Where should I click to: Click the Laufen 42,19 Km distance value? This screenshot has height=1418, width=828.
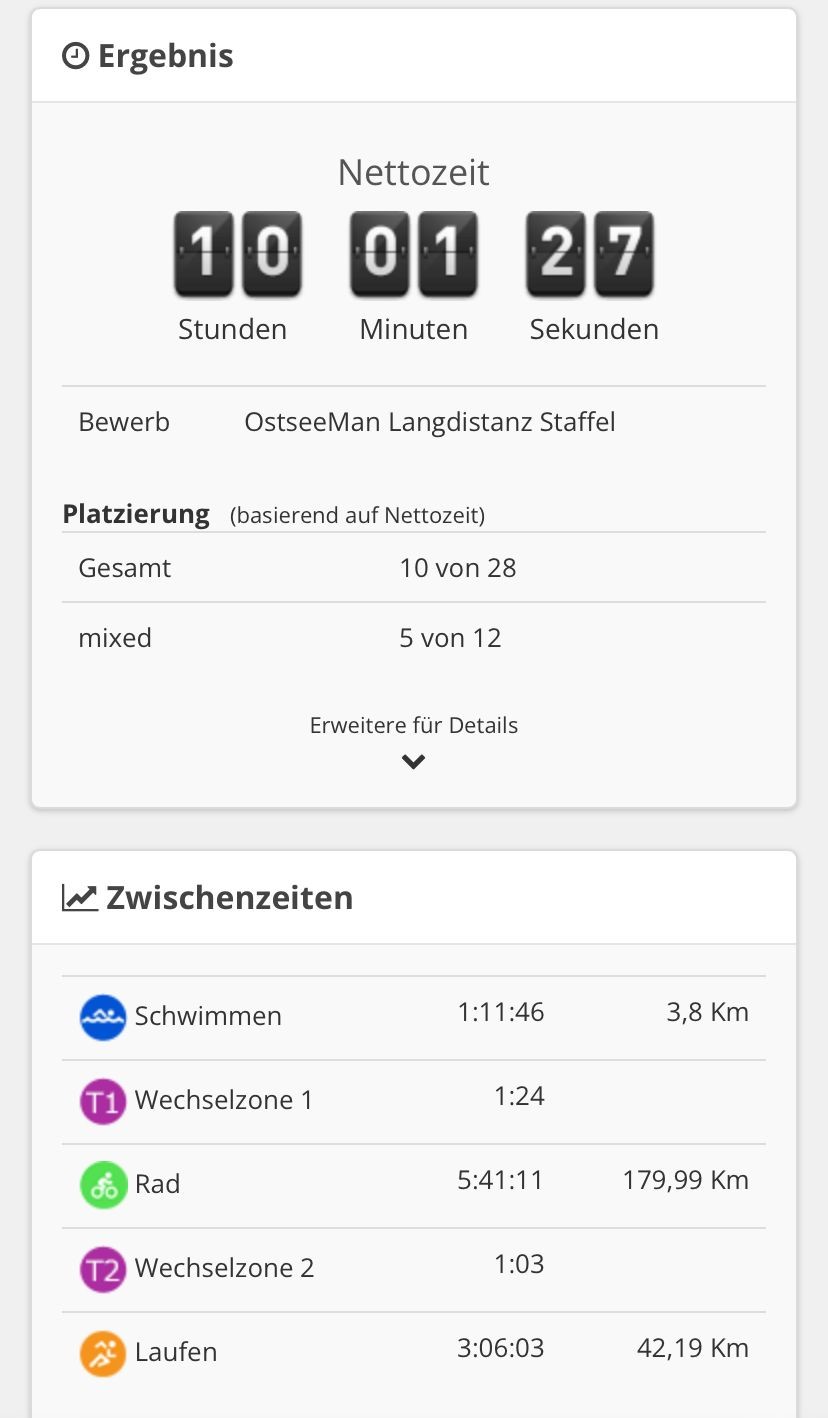click(x=692, y=1347)
